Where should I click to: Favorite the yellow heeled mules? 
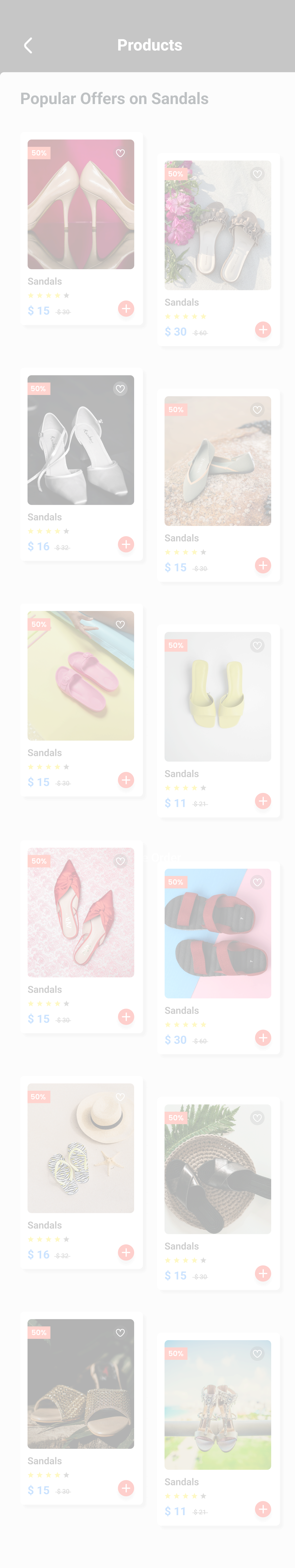[257, 645]
